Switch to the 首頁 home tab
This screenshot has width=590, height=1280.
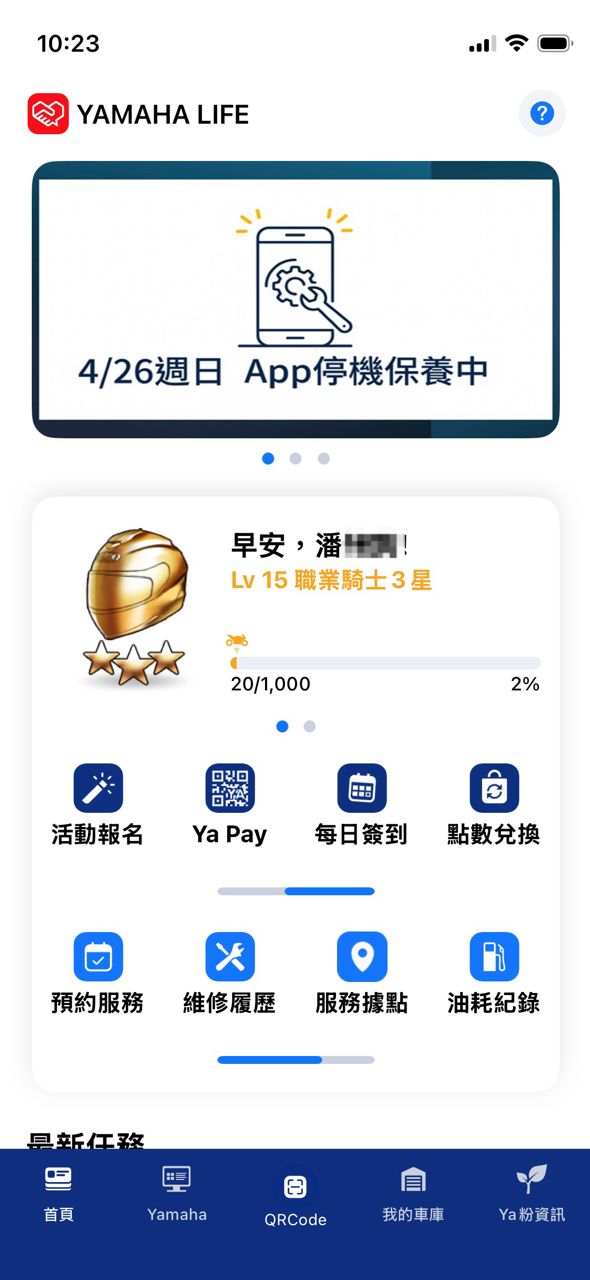tap(59, 1195)
